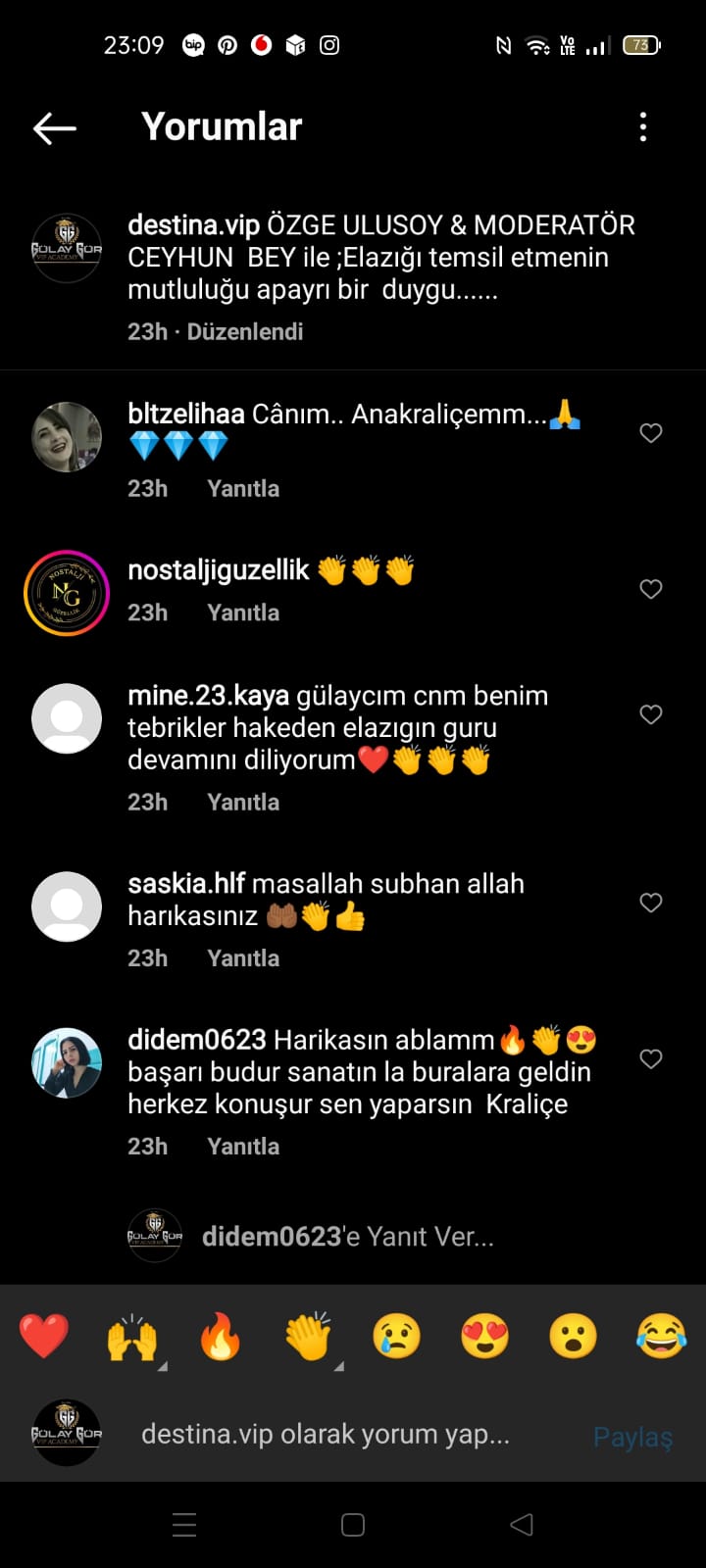Post the comment with Paylaş
Image resolution: width=706 pixels, height=1568 pixels.
pos(633,1437)
